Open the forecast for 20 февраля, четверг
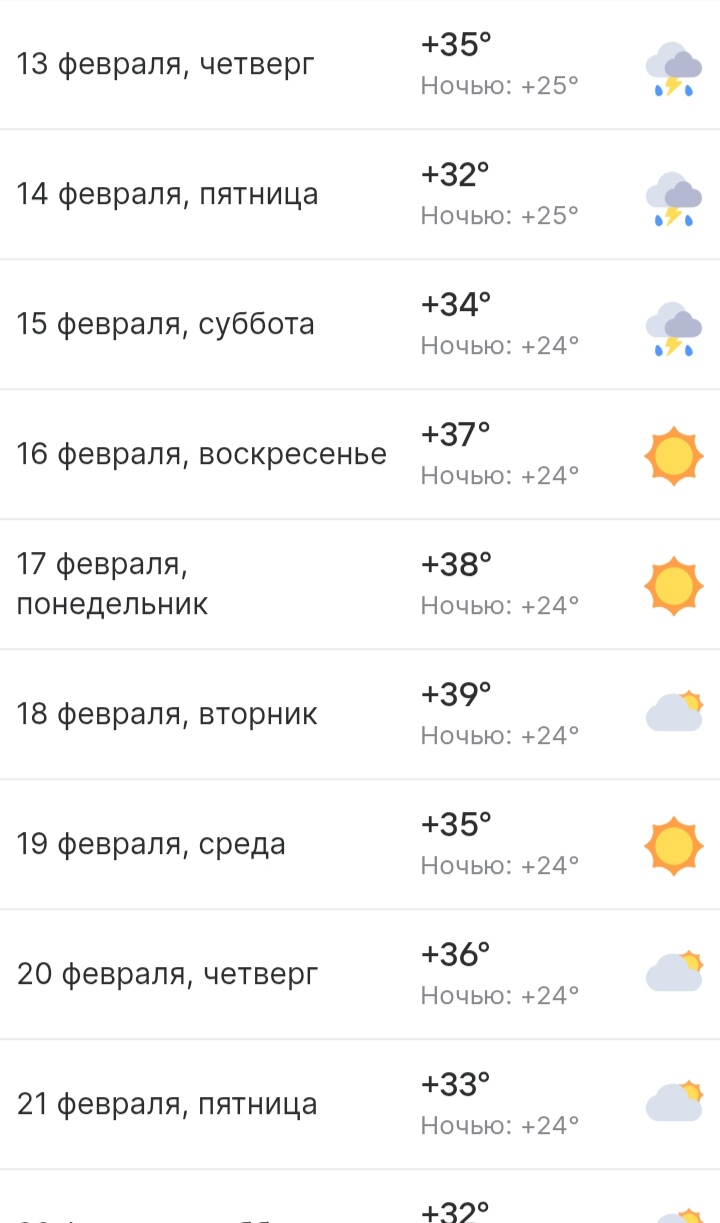 tap(168, 974)
